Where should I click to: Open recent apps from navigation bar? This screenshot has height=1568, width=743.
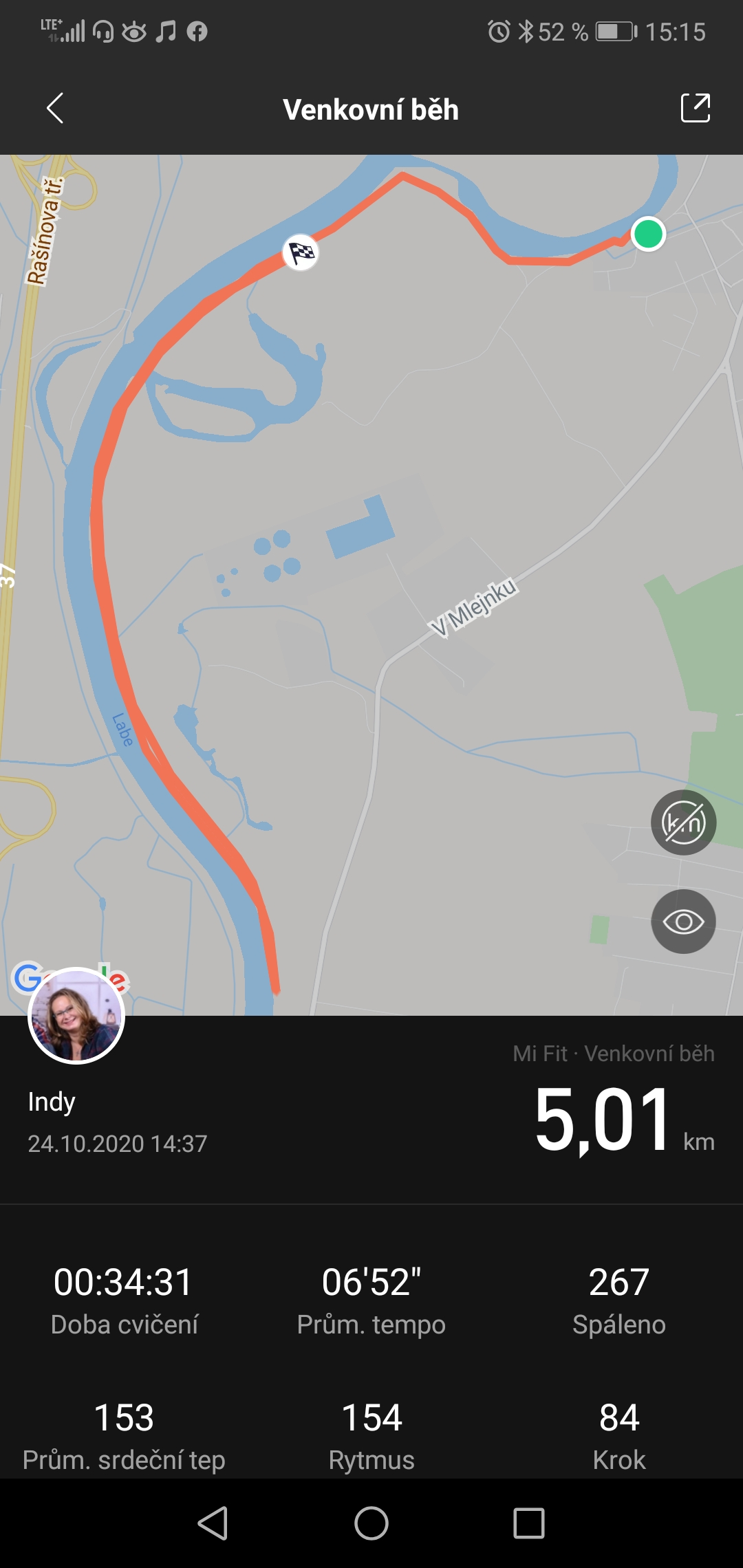tap(529, 1523)
